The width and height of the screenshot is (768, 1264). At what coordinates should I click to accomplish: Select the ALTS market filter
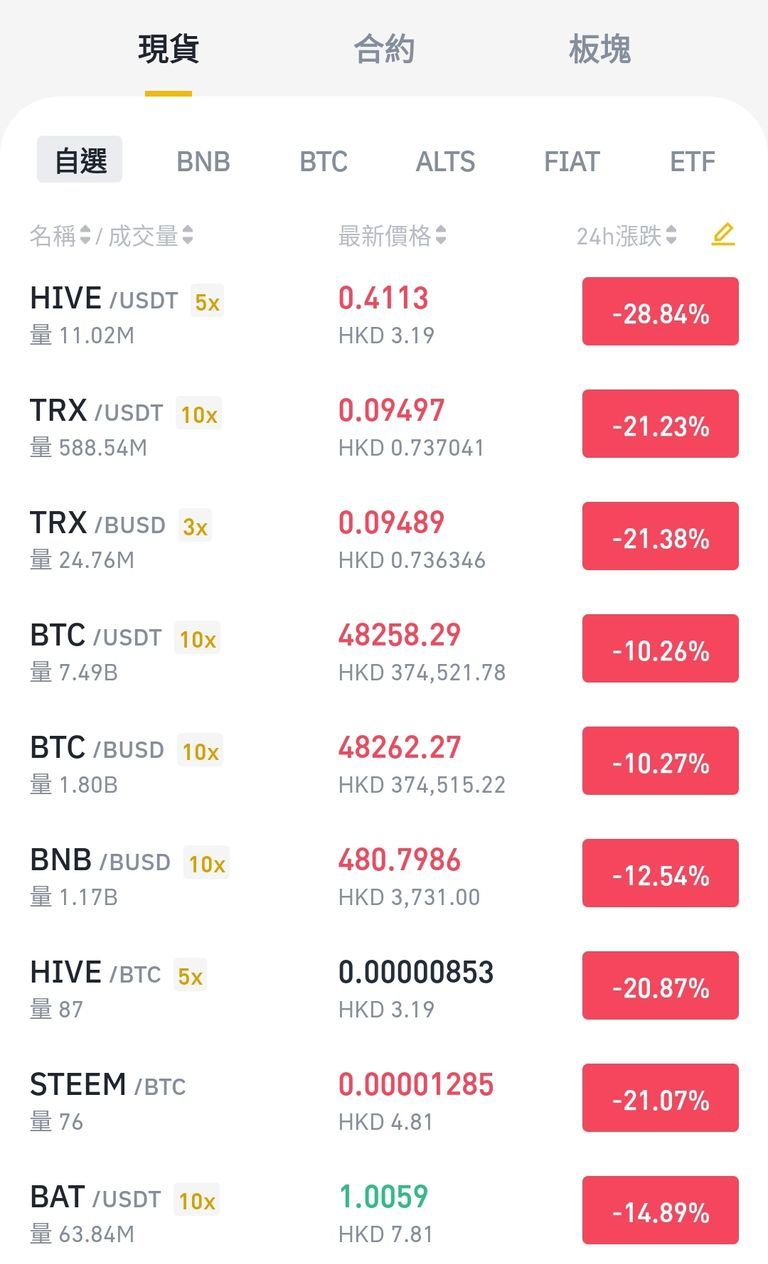[x=445, y=161]
